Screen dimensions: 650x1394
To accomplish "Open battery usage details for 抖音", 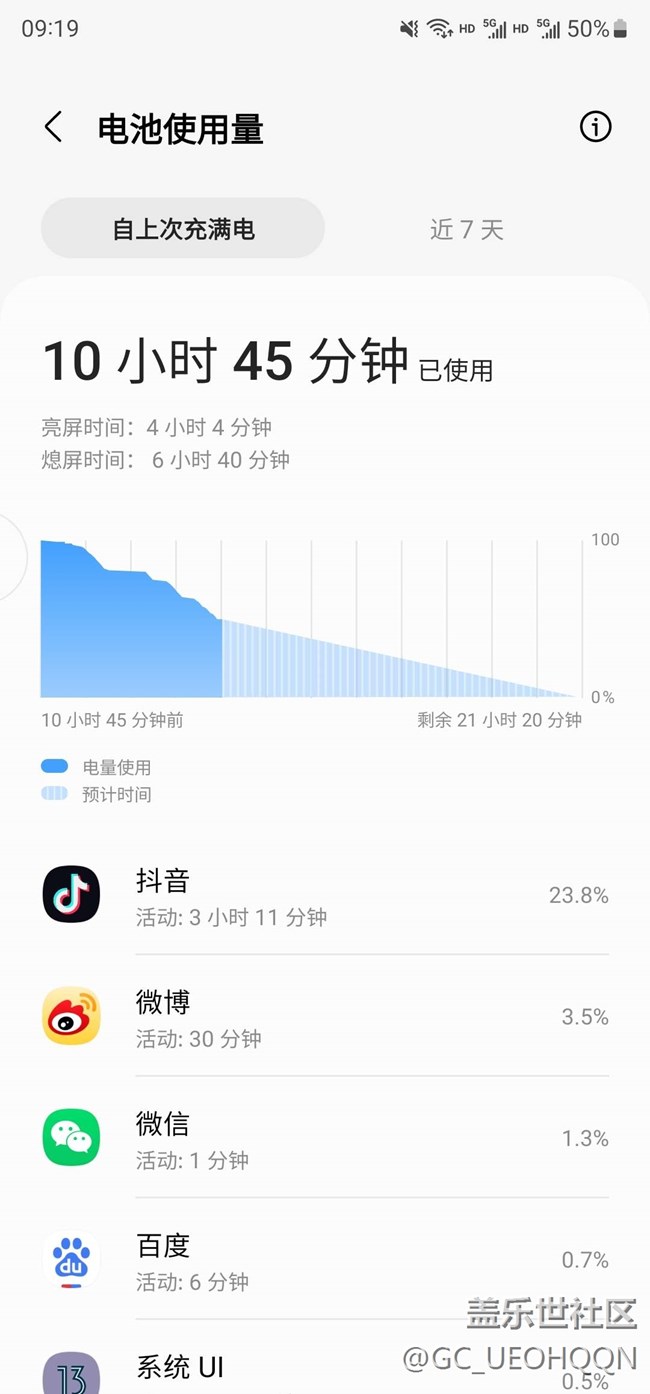I will [x=325, y=895].
